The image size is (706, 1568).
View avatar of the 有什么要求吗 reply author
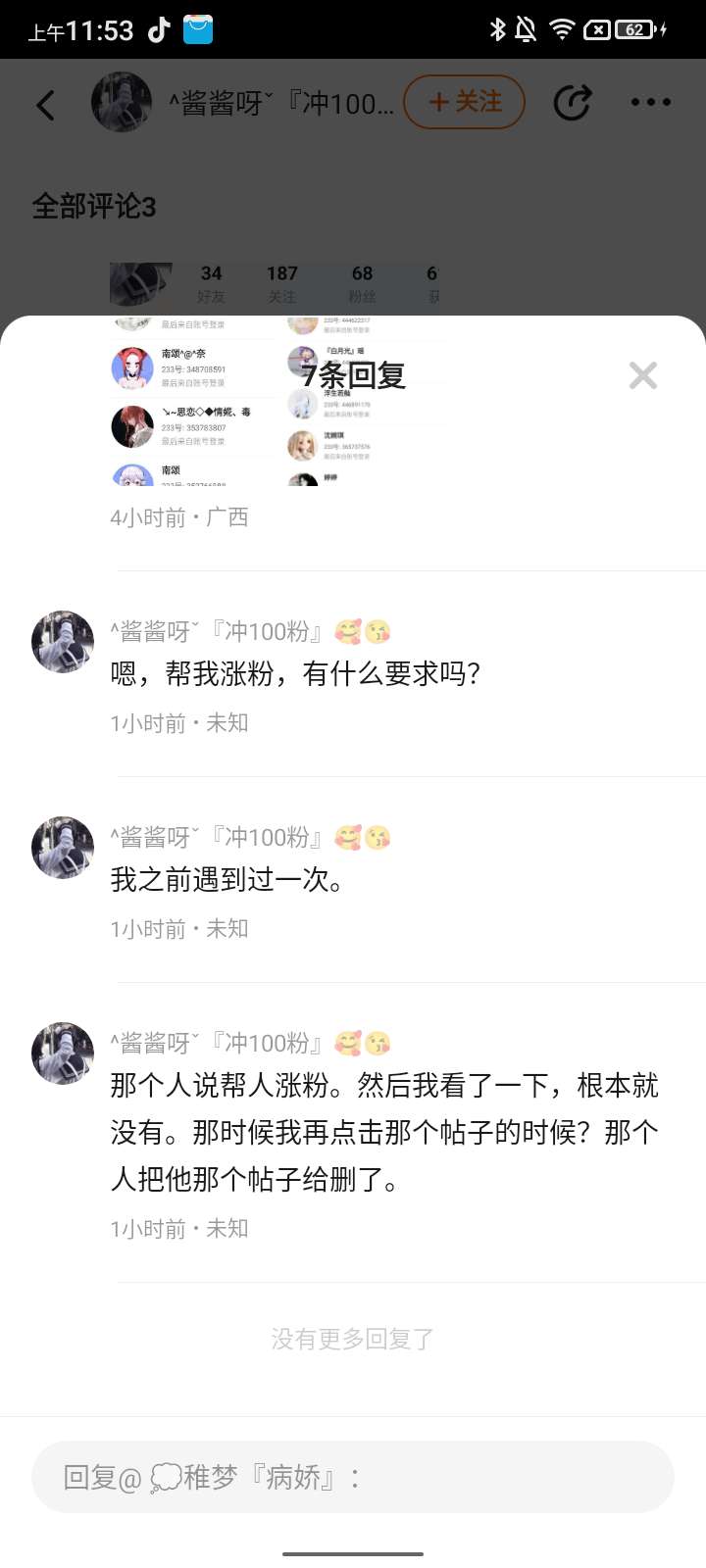63,642
